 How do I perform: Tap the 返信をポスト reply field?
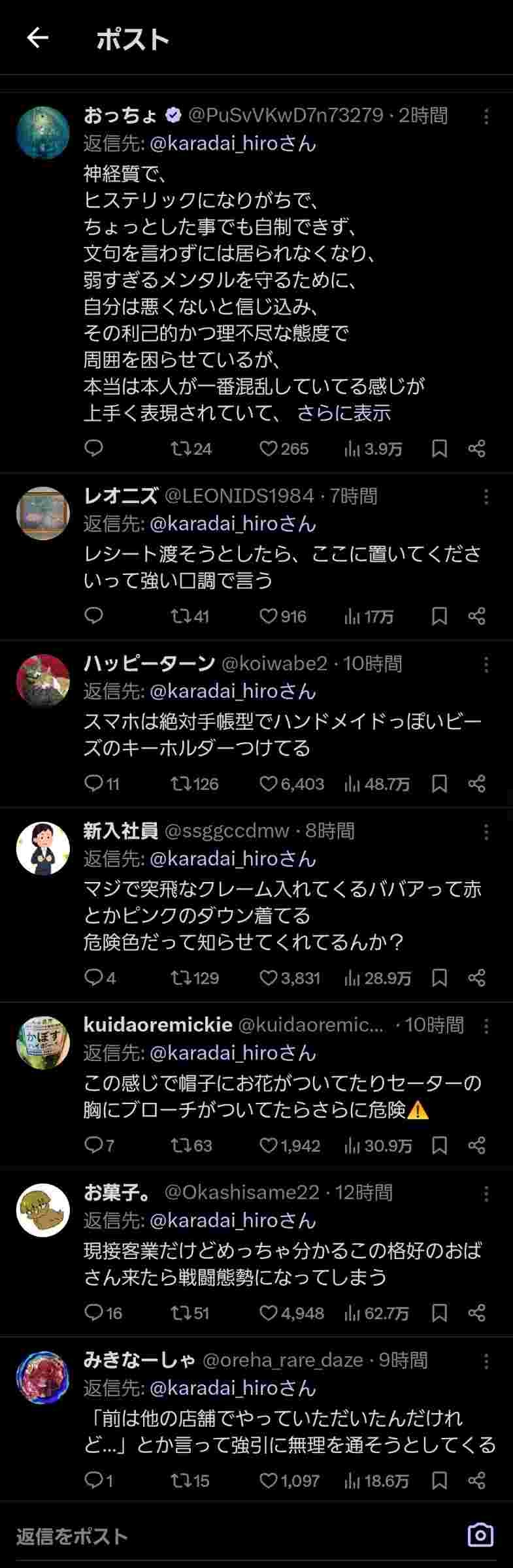(196, 1536)
